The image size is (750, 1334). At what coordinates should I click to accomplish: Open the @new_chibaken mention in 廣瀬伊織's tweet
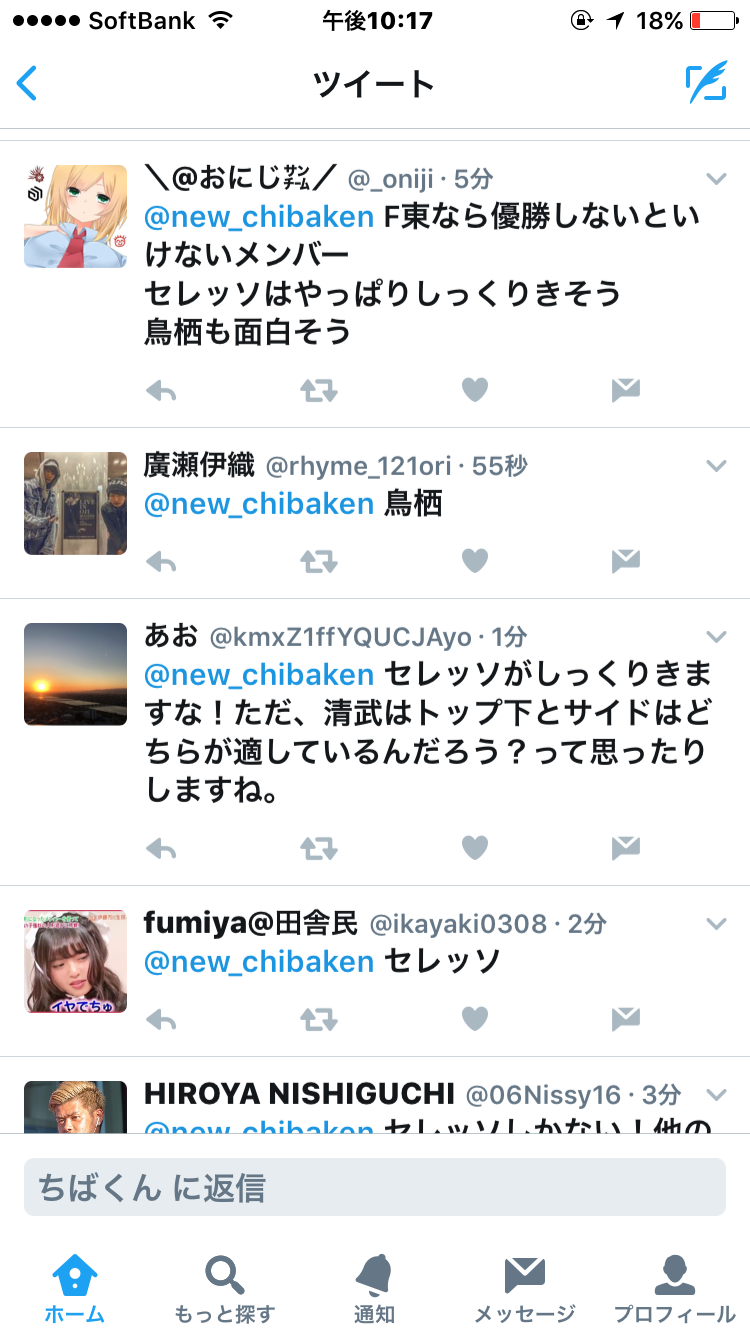[x=259, y=503]
